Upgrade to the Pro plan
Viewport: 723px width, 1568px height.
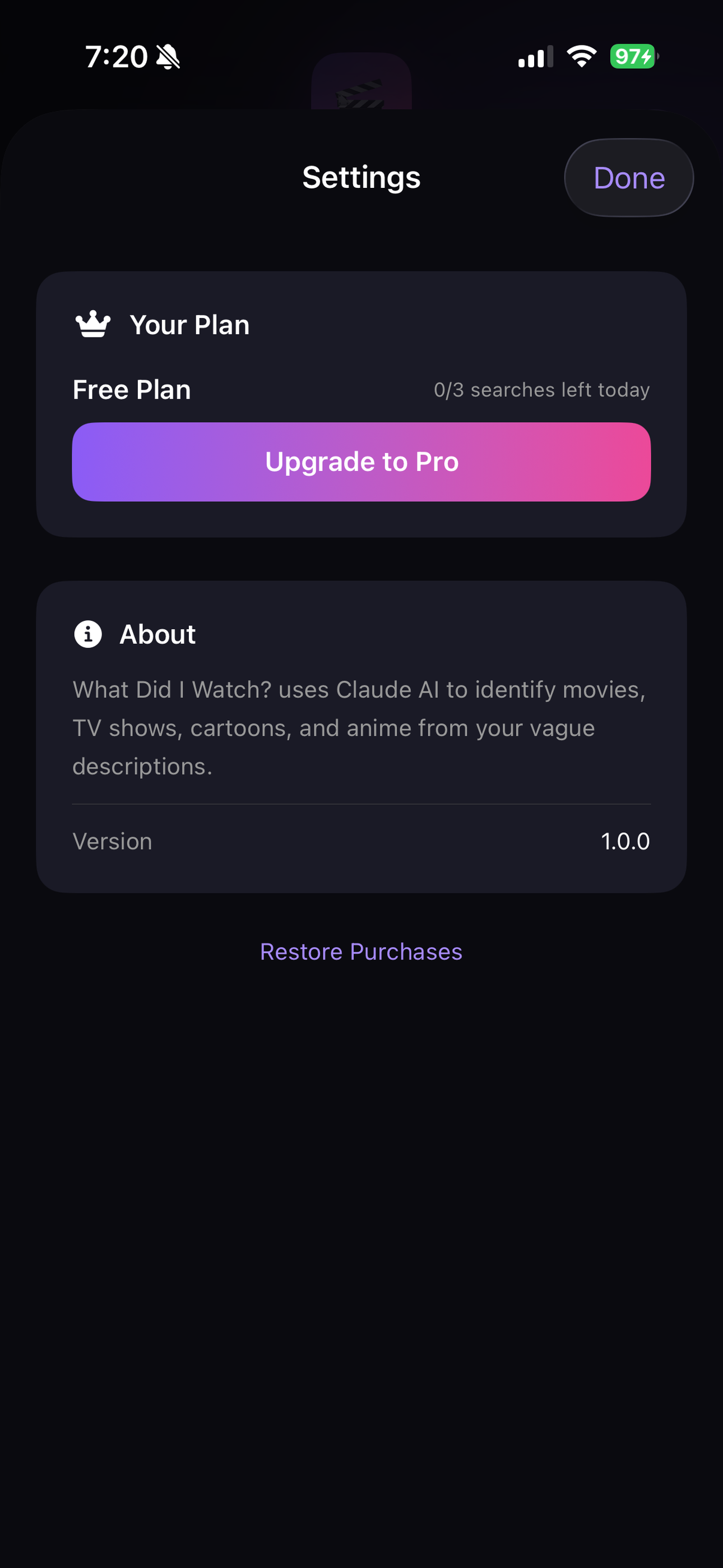(361, 462)
